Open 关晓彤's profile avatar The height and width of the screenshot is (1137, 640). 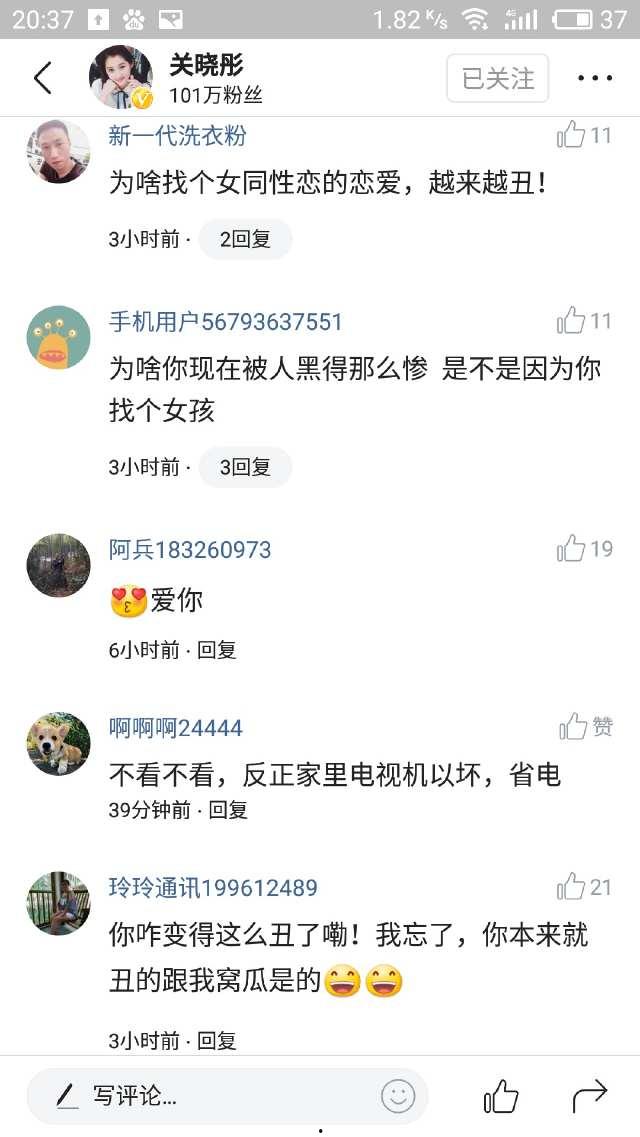click(121, 78)
